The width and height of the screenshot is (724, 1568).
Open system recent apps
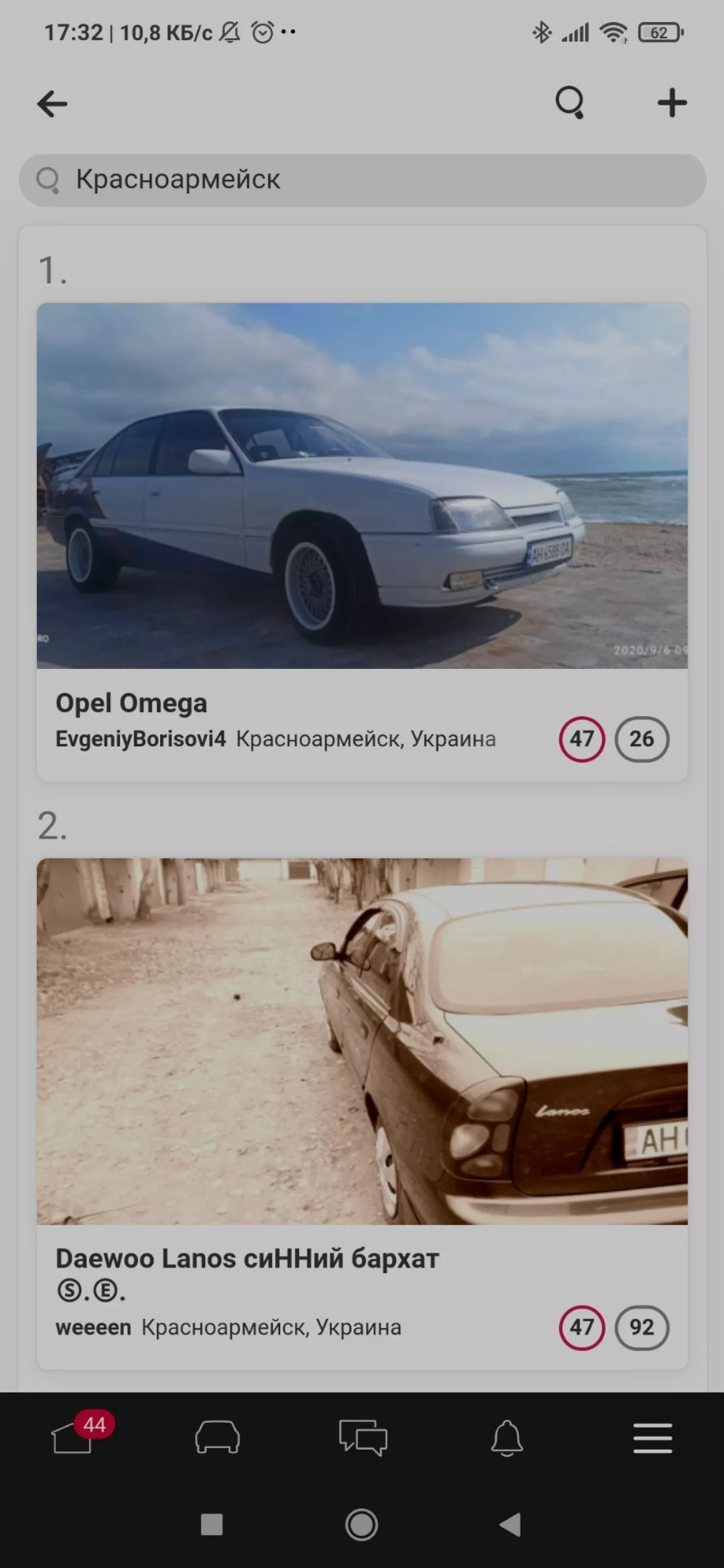[211, 1525]
